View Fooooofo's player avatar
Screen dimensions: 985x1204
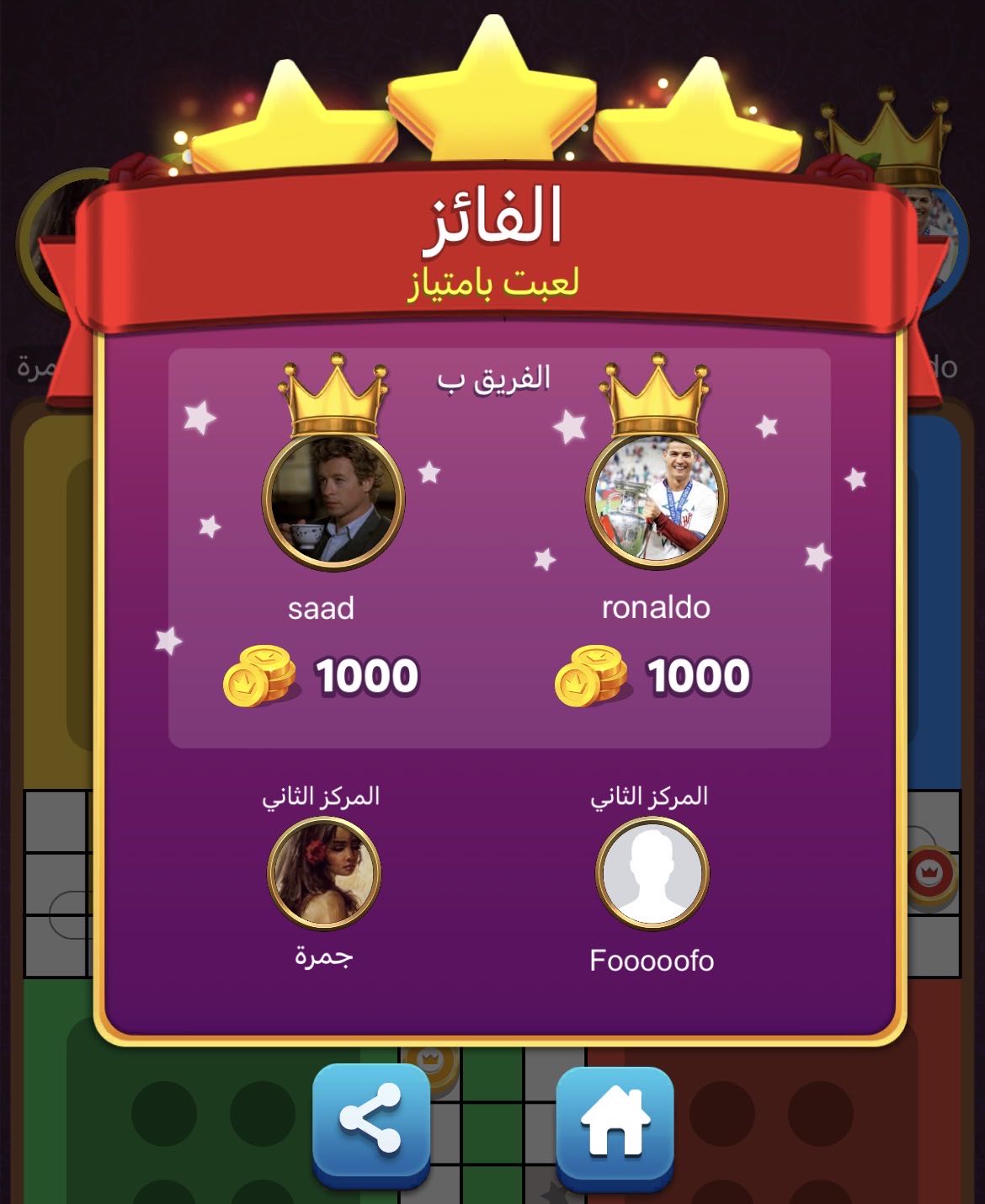coord(652,872)
